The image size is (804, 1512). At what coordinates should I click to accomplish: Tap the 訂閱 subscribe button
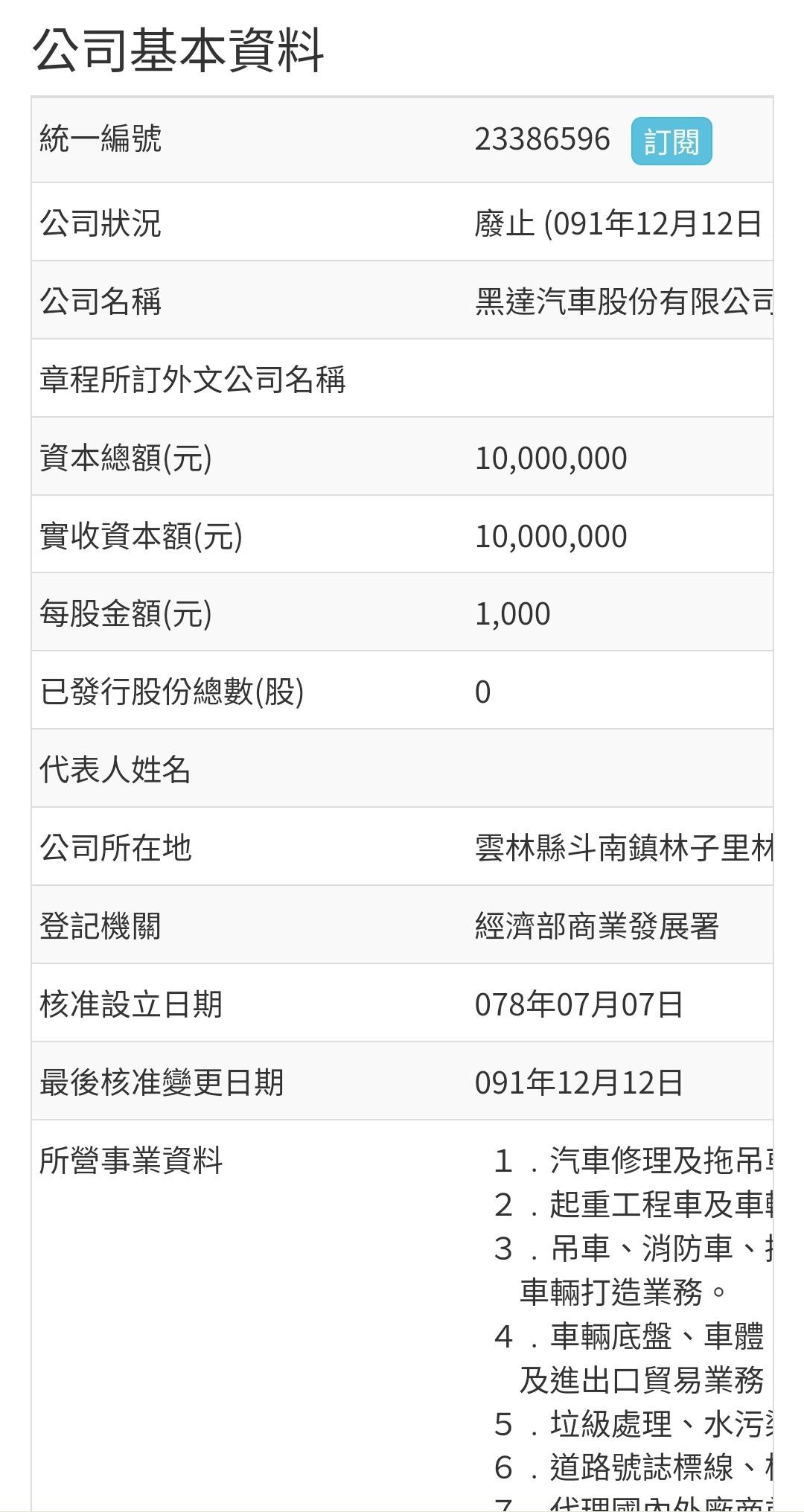[x=671, y=141]
